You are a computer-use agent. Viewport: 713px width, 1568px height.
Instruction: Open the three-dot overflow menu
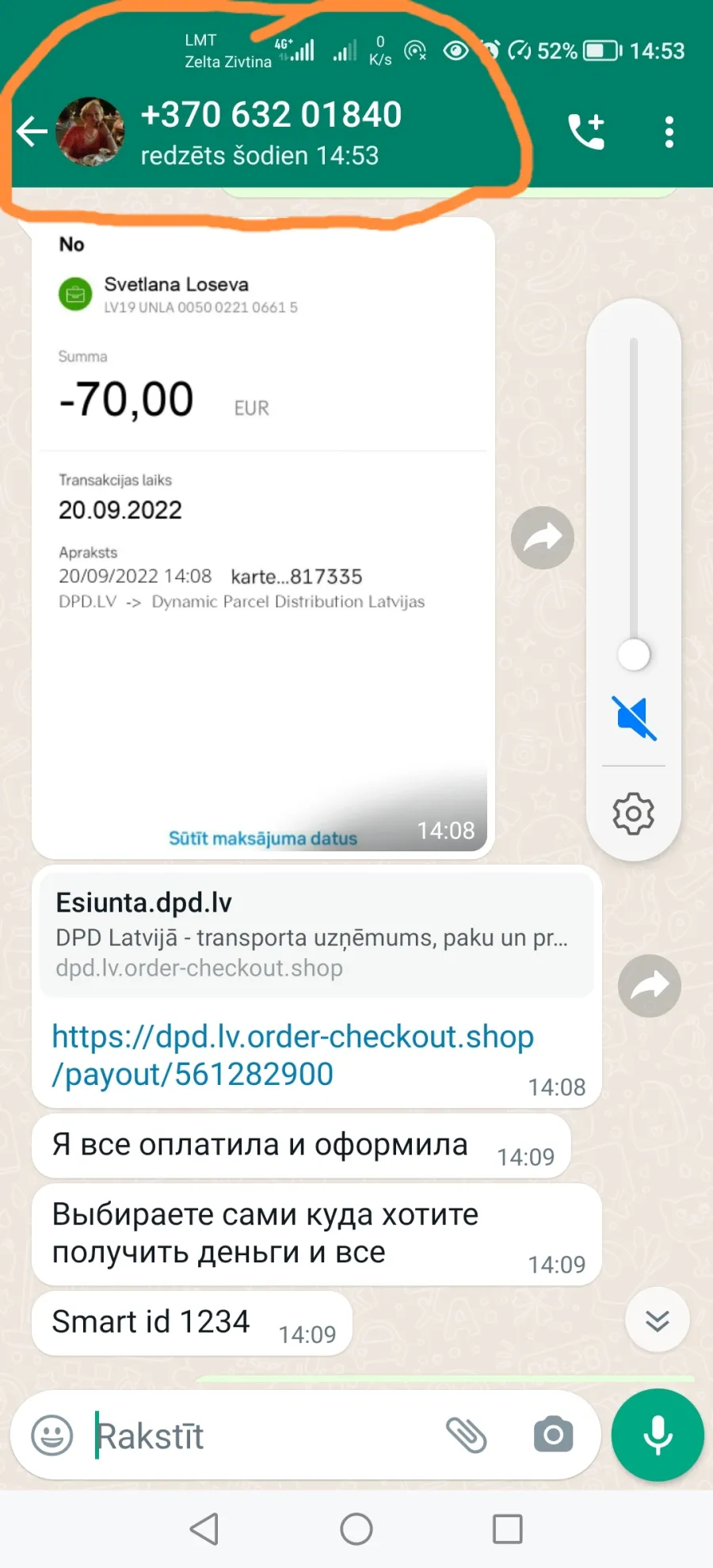click(x=669, y=132)
